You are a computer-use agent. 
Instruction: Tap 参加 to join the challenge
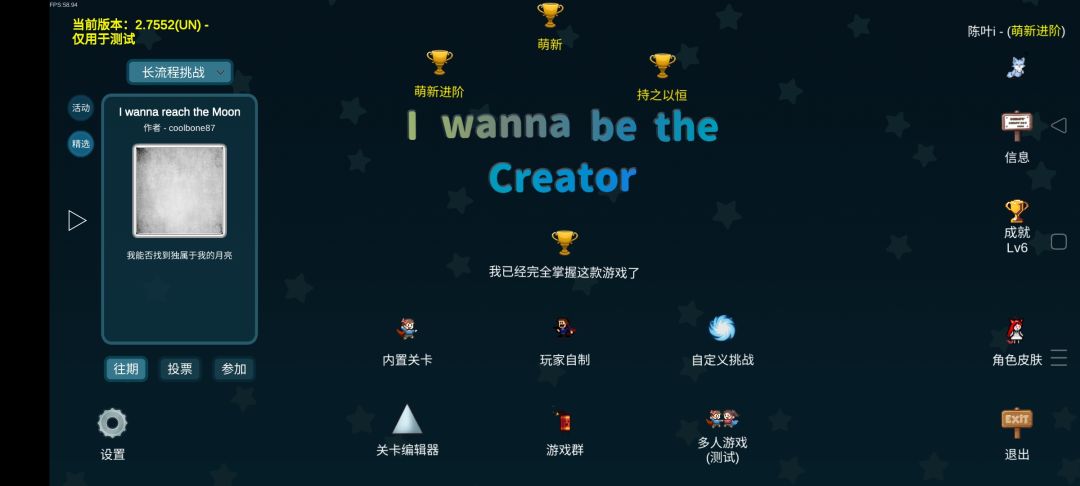(x=233, y=369)
